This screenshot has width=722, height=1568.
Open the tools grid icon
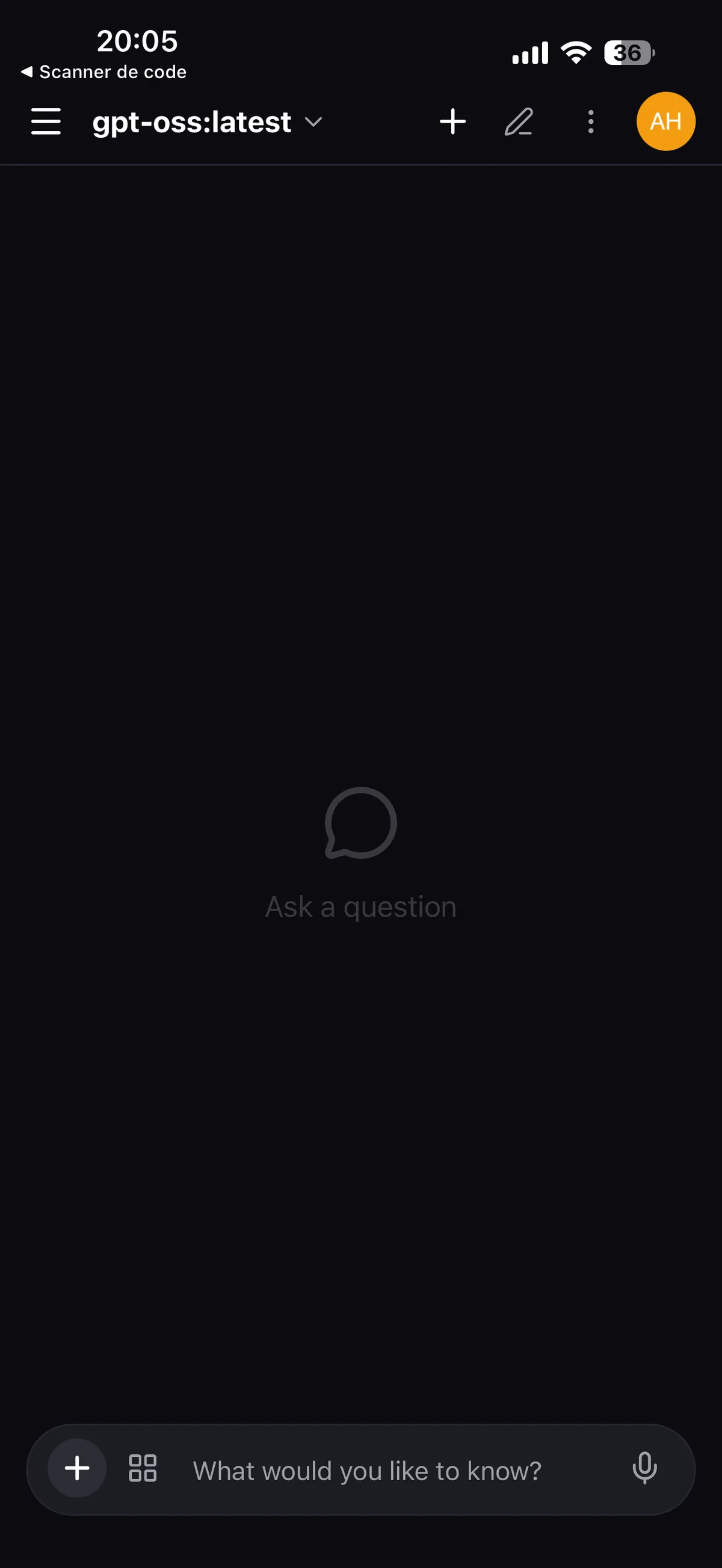click(x=143, y=1468)
